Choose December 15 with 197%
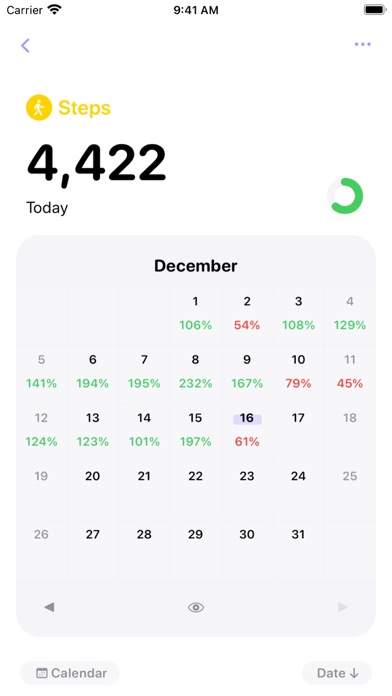 (195, 429)
